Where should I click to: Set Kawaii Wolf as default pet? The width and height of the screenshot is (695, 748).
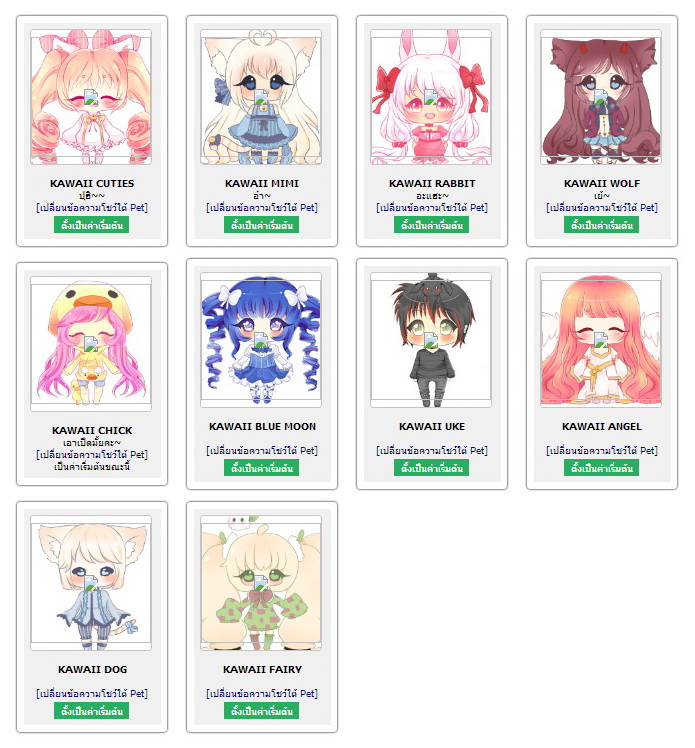(601, 225)
